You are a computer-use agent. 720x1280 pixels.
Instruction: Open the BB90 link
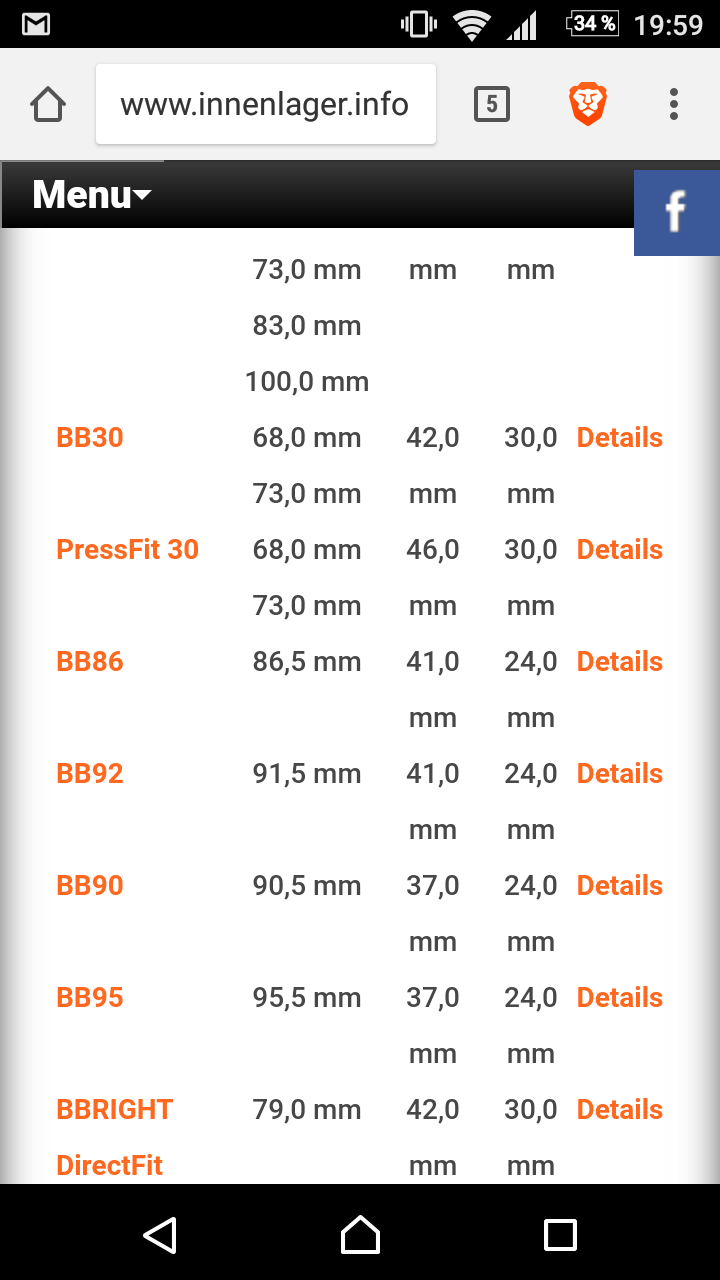pos(90,886)
